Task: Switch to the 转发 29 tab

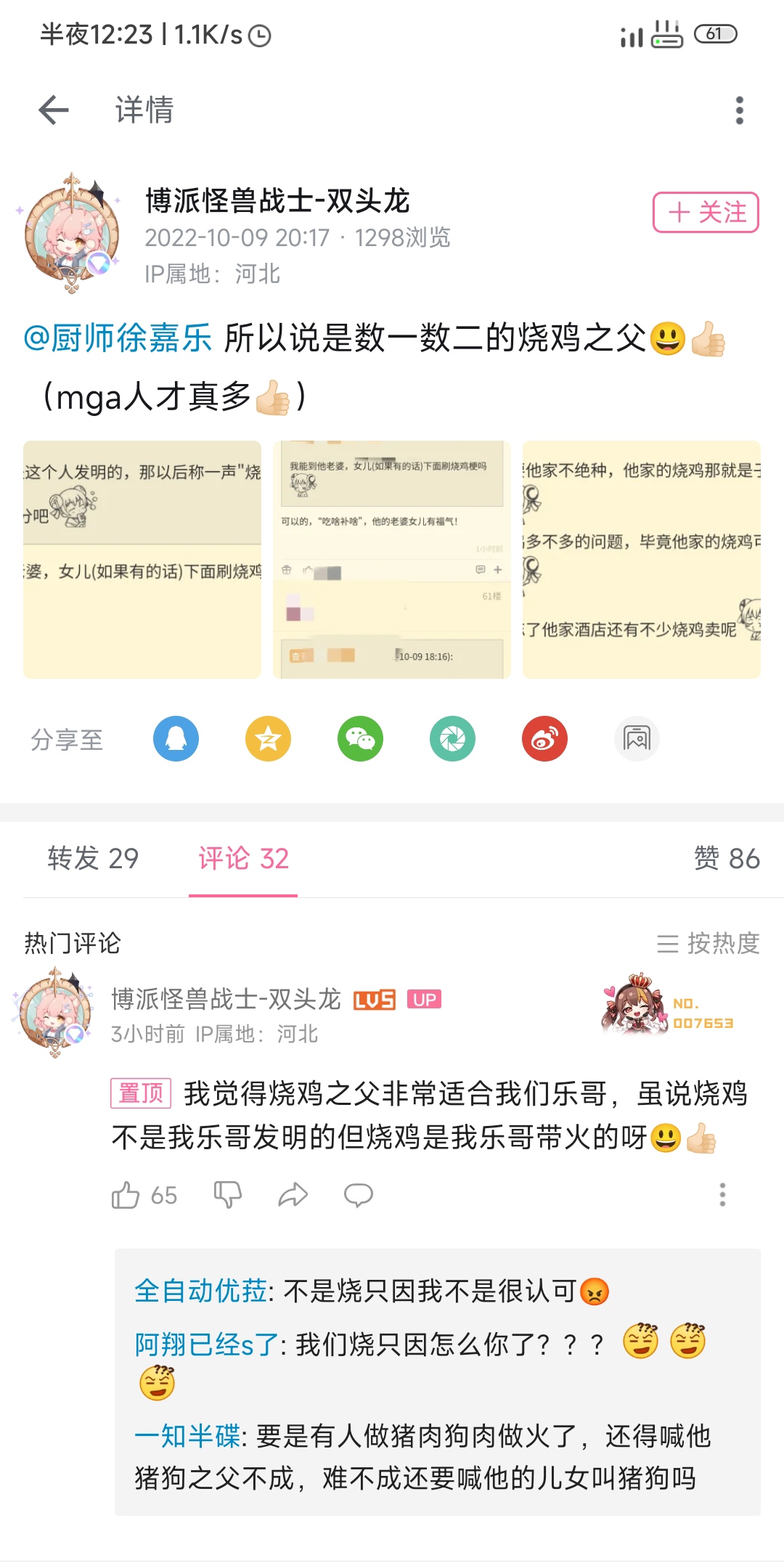Action: point(93,859)
